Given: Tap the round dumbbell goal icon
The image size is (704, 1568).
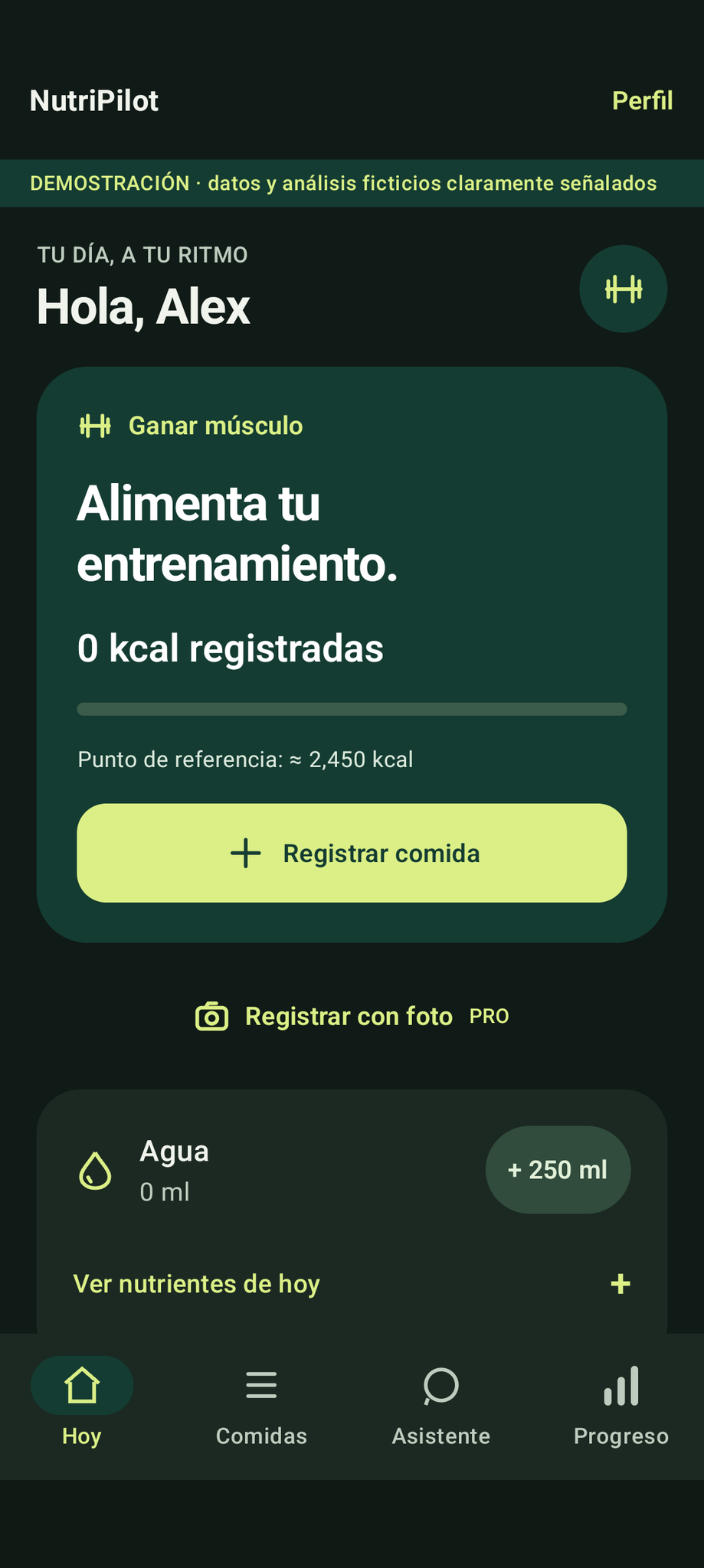Looking at the screenshot, I should 623,289.
